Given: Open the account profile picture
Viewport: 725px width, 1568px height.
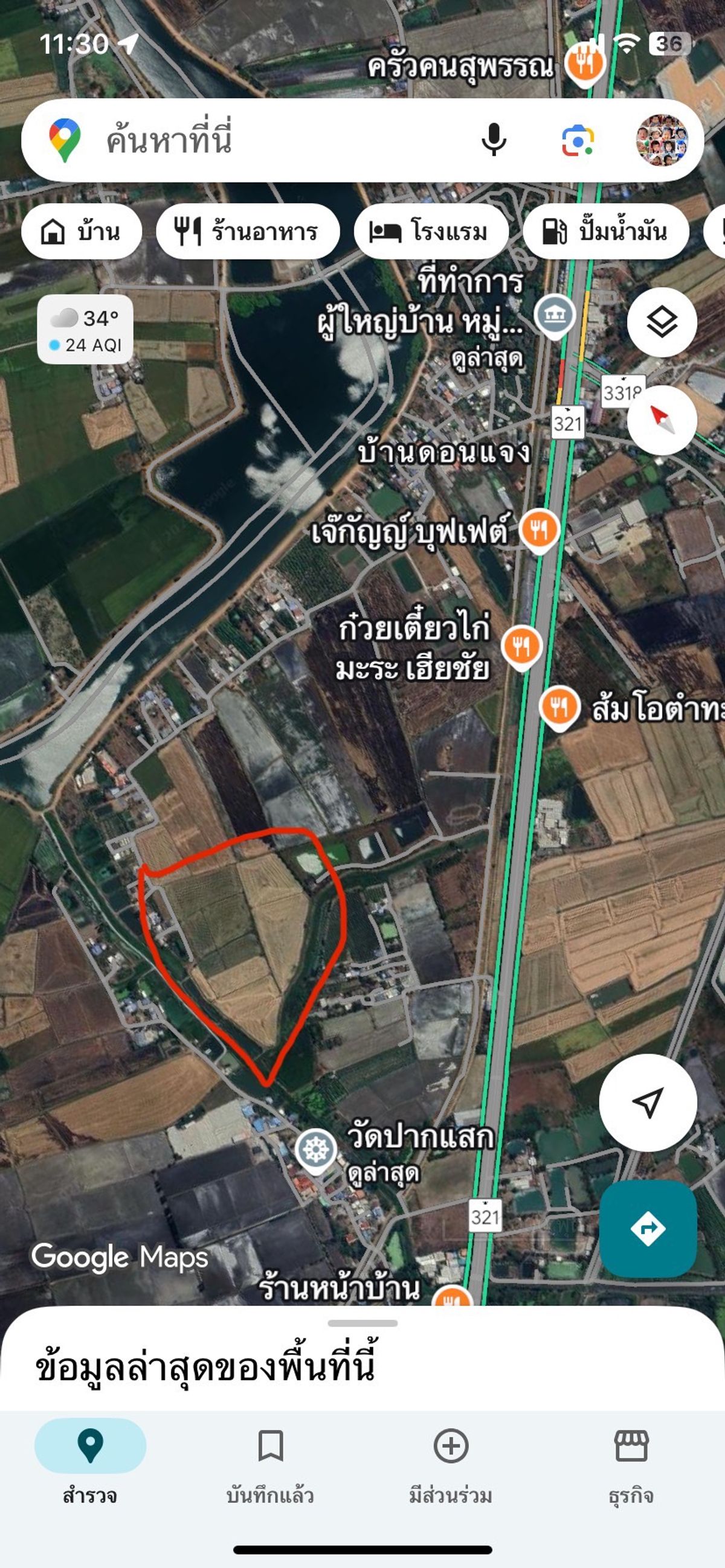Looking at the screenshot, I should coord(662,141).
